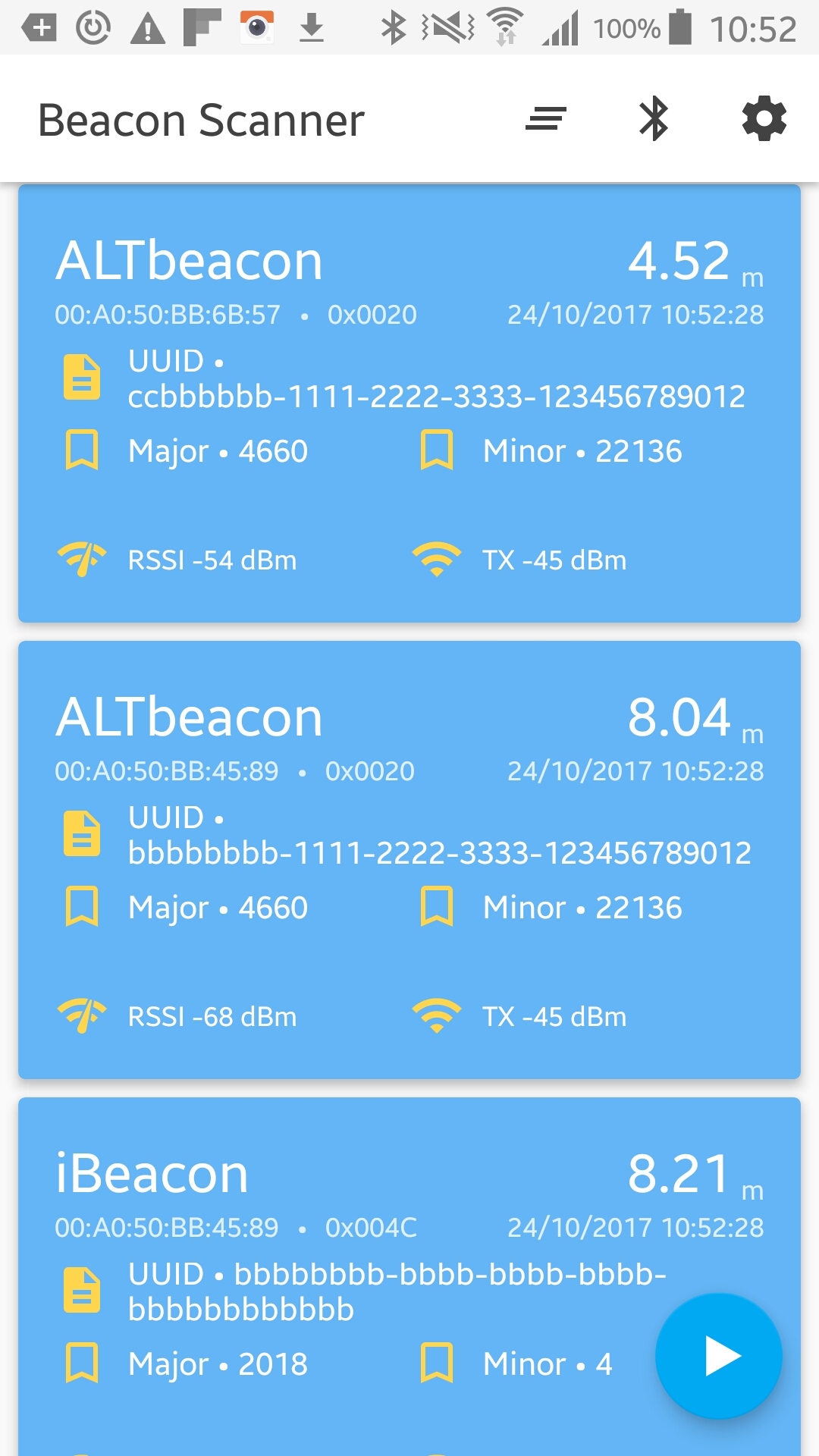The height and width of the screenshot is (1456, 819).
Task: Tap the RSSI signal icon showing -54 dBm
Action: click(82, 560)
